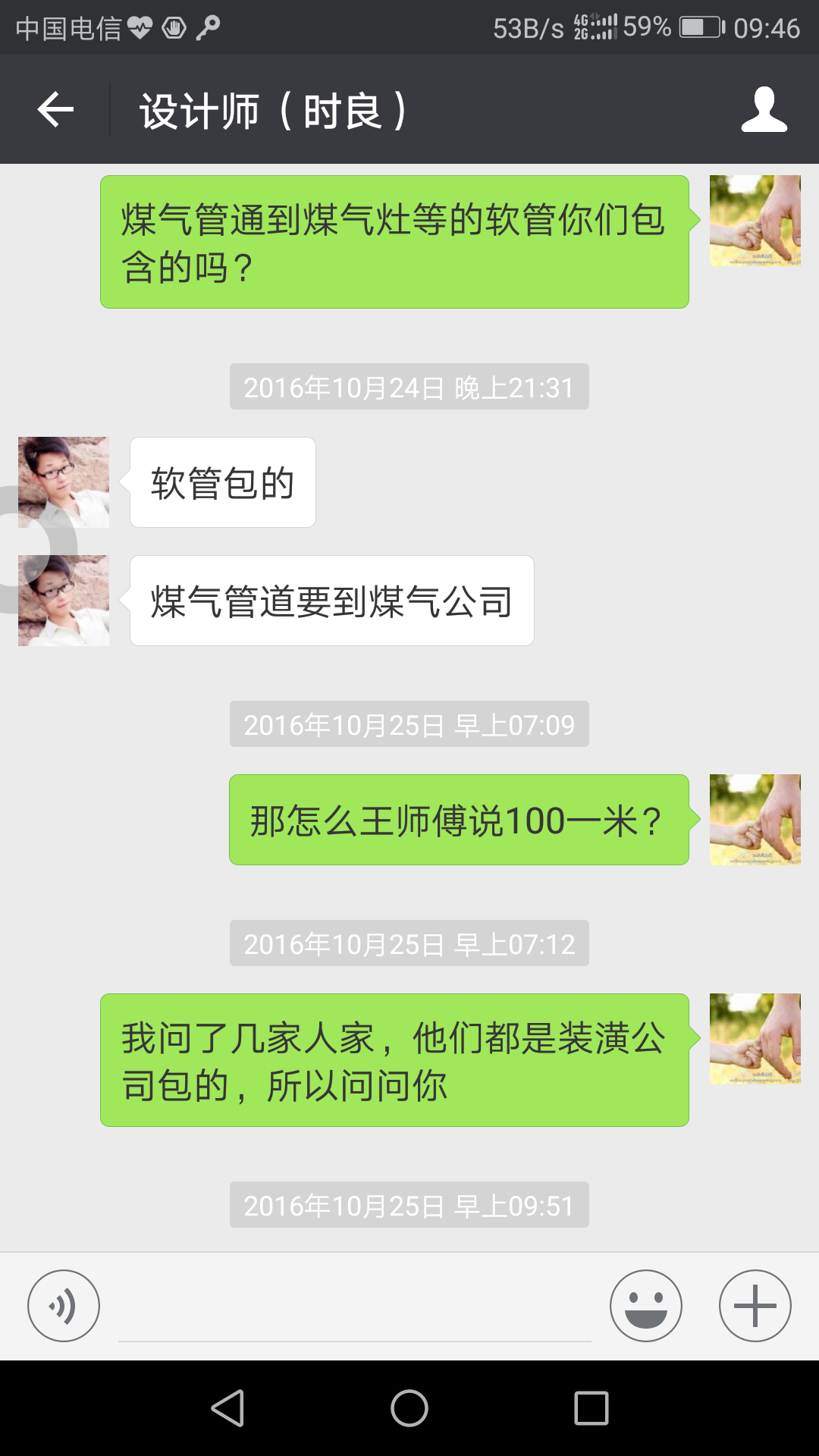819x1456 pixels.
Task: Tap my avatar beside 我问了几家人家 message
Action: (755, 1039)
